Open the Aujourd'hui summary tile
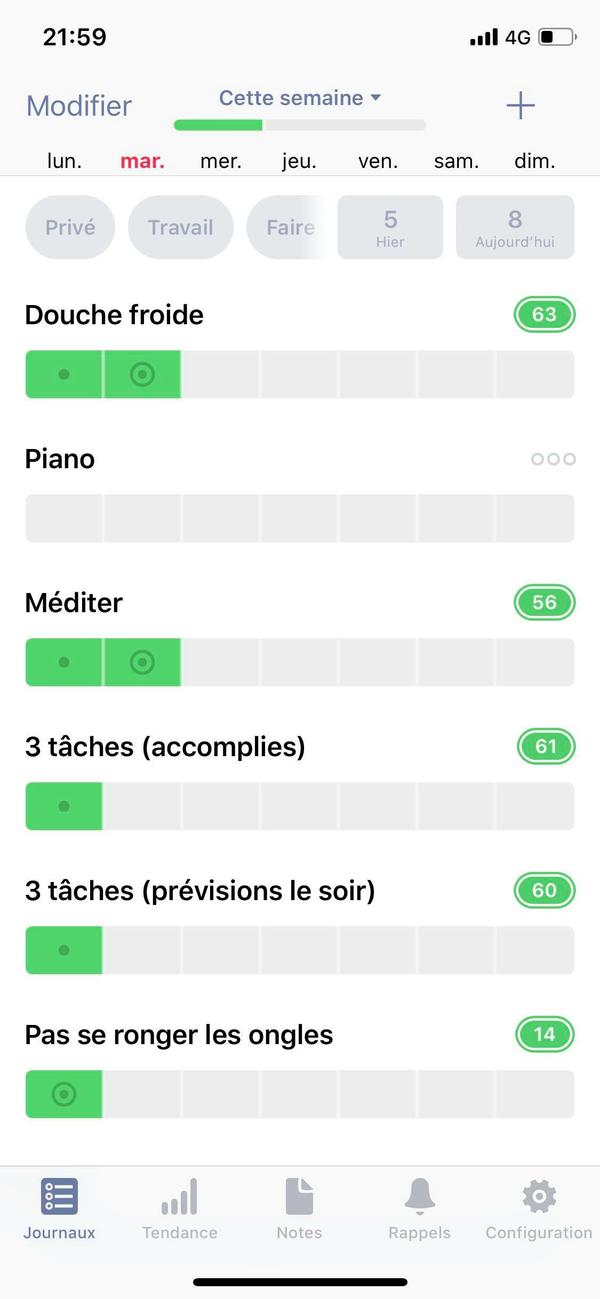 (515, 227)
